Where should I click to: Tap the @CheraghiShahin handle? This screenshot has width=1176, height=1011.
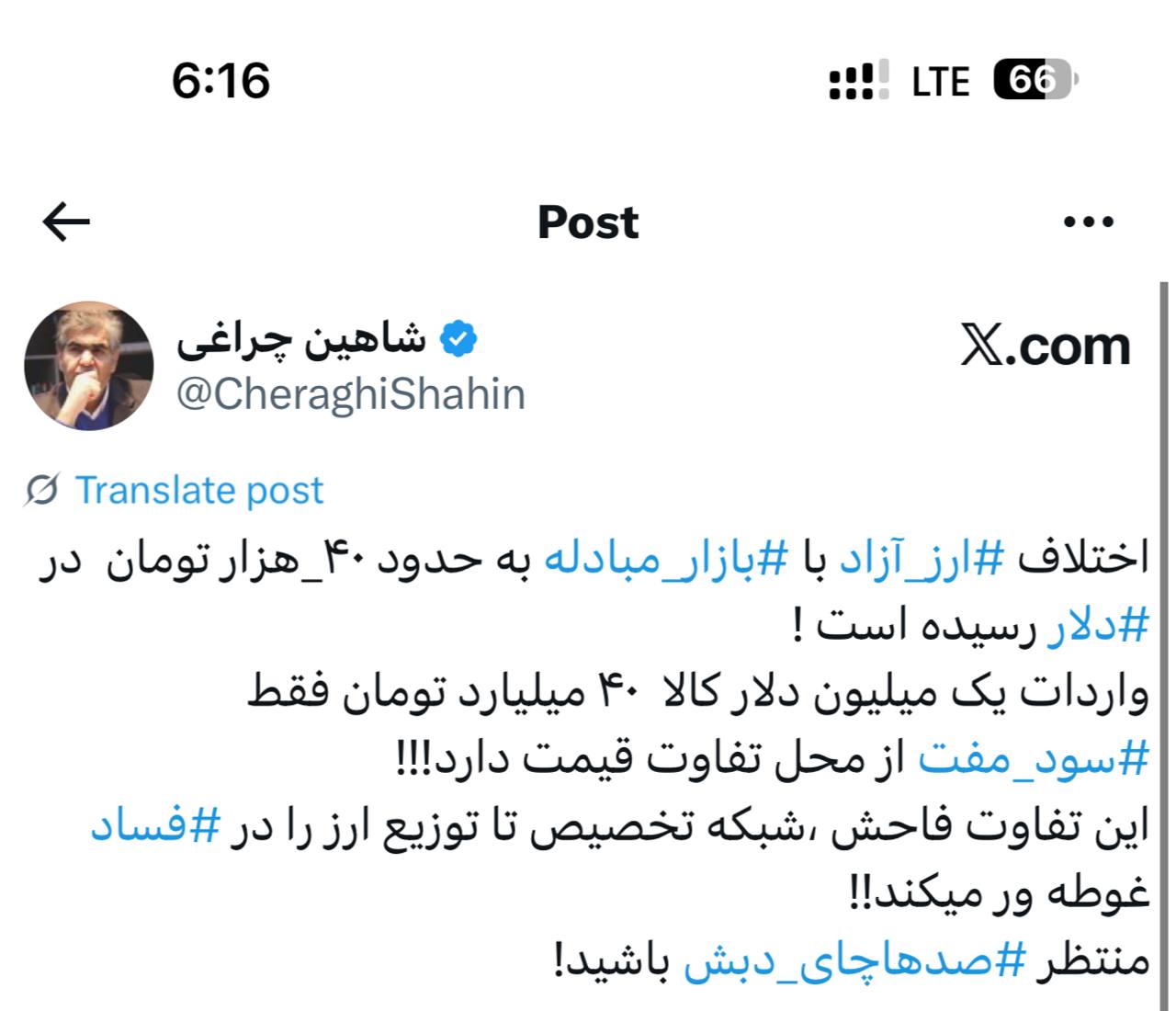tap(350, 394)
